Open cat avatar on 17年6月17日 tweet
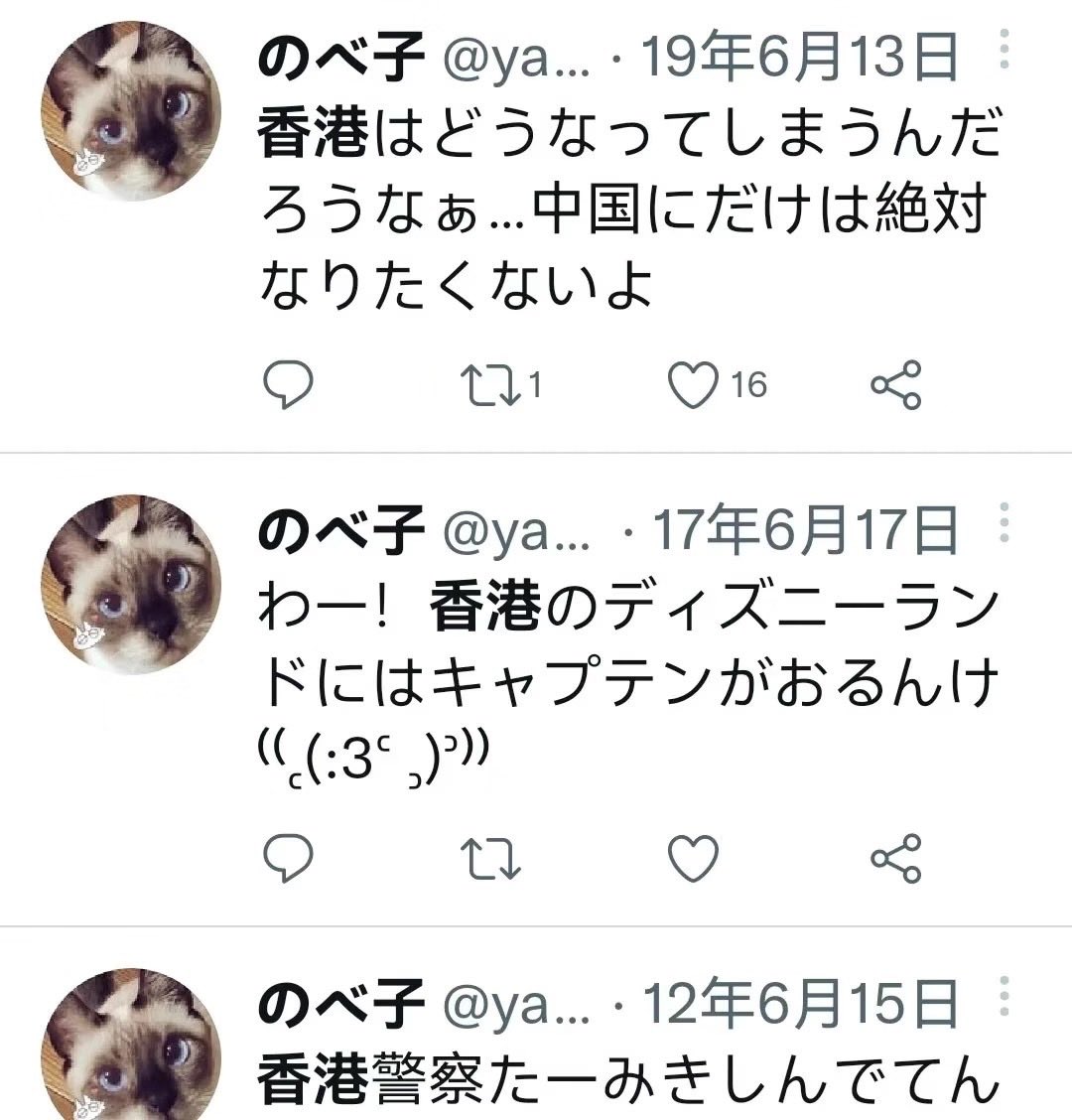This screenshot has width=1072, height=1120. point(131,584)
